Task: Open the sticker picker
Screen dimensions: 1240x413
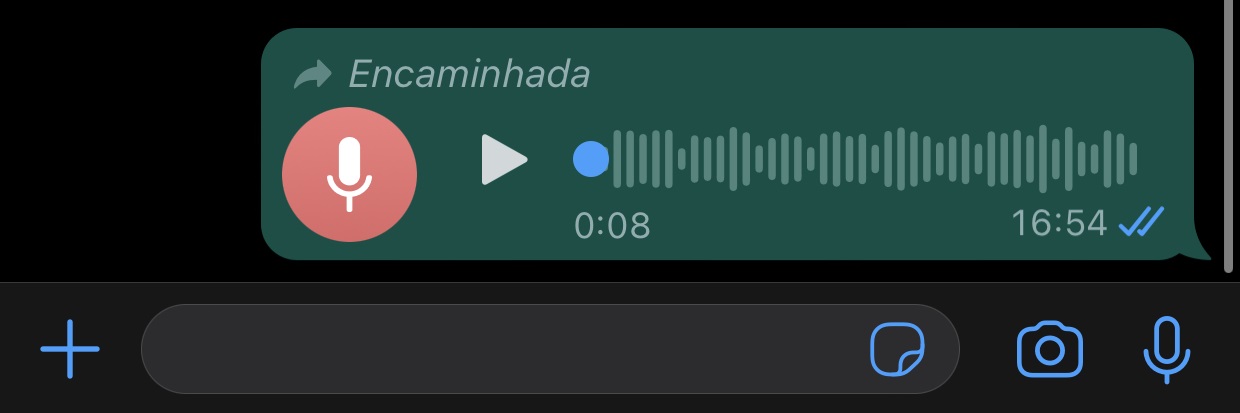Action: click(x=897, y=349)
